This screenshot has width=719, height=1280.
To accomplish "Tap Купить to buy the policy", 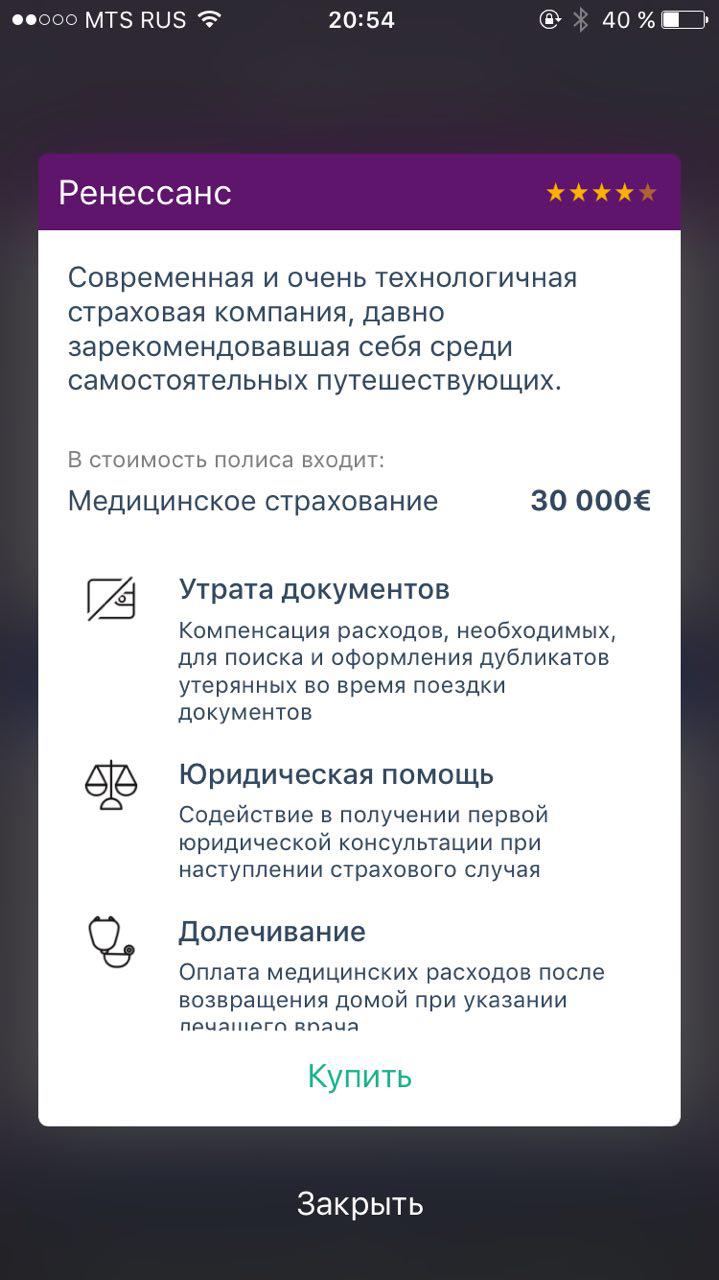I will 359,1076.
